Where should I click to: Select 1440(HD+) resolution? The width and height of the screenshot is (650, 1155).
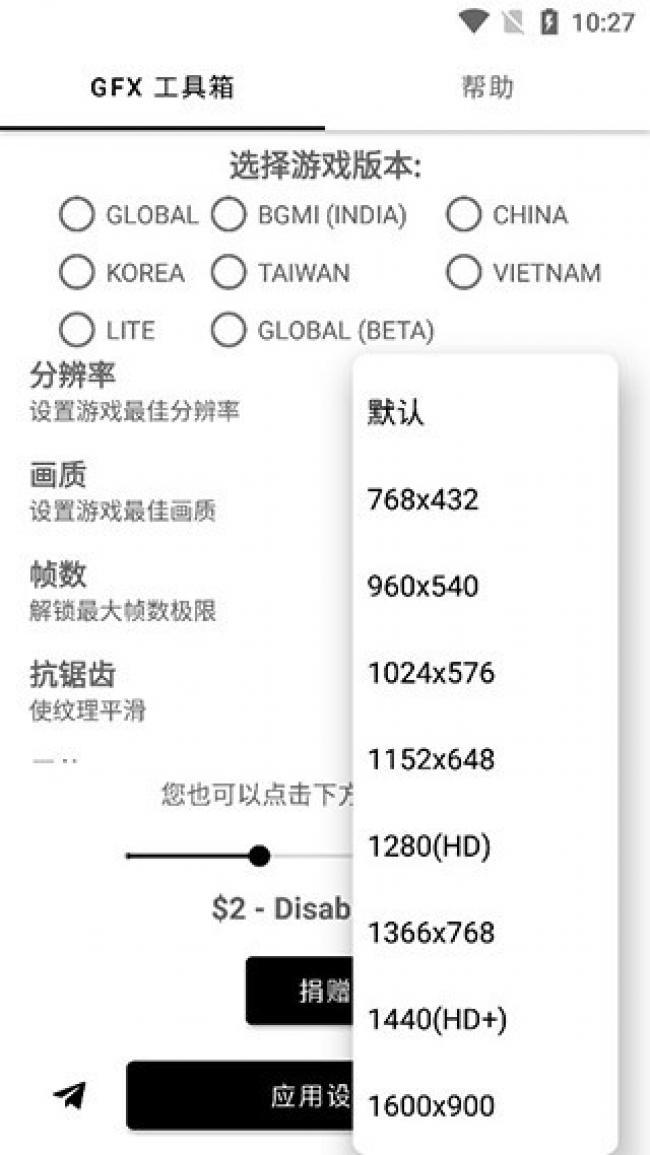437,1020
